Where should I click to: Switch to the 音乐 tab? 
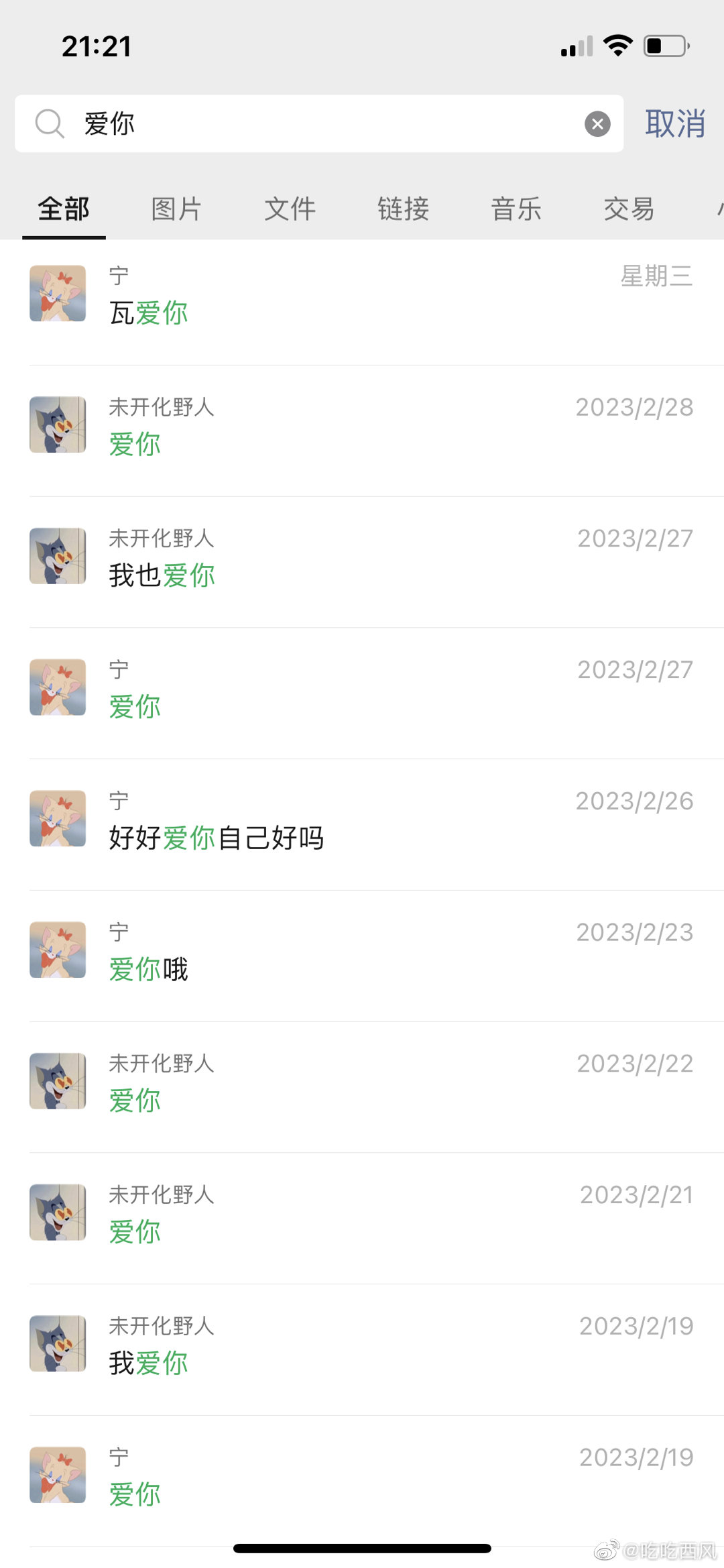tap(516, 209)
